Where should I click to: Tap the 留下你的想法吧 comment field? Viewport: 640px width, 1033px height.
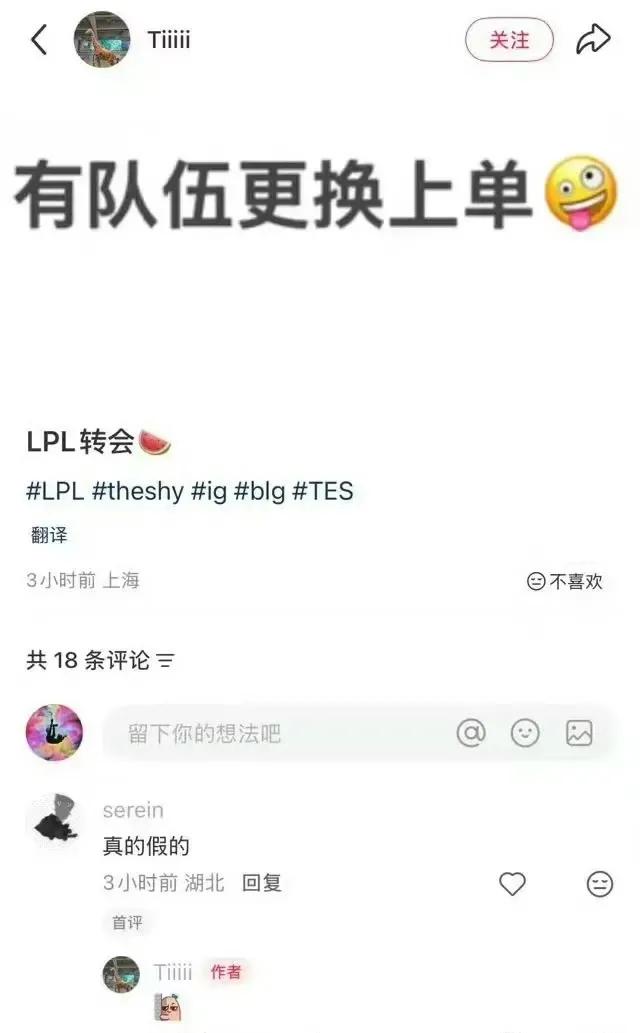359,733
